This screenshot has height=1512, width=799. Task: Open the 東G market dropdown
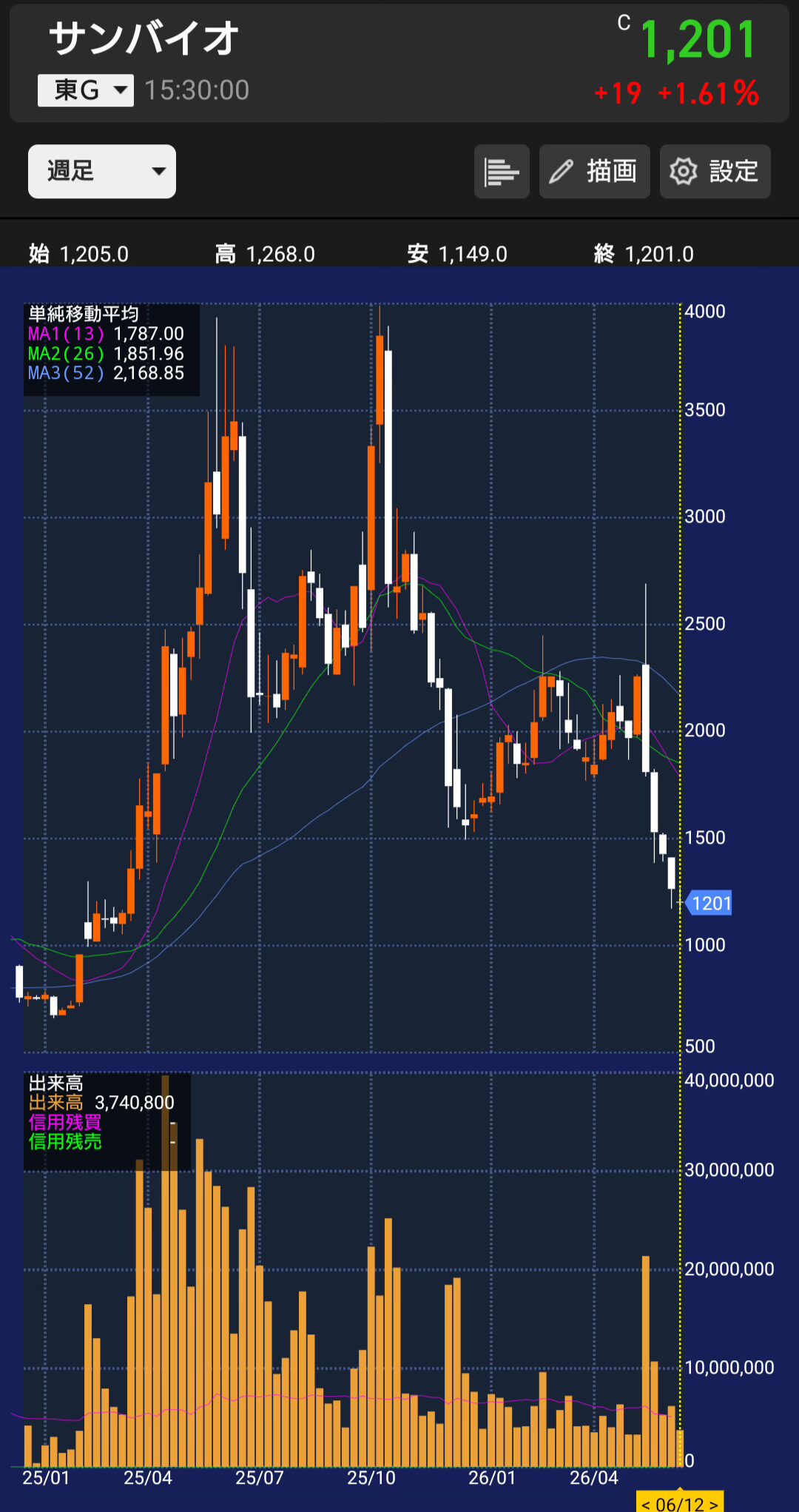86,90
